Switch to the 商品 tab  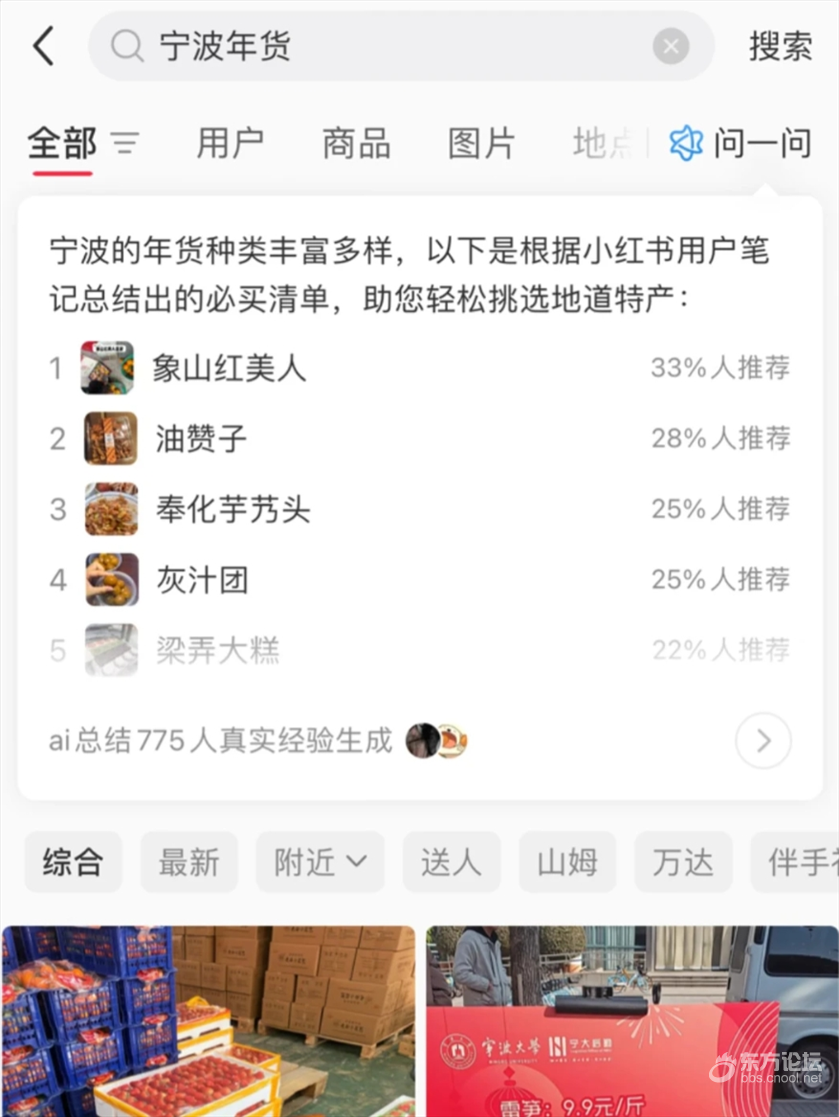356,144
